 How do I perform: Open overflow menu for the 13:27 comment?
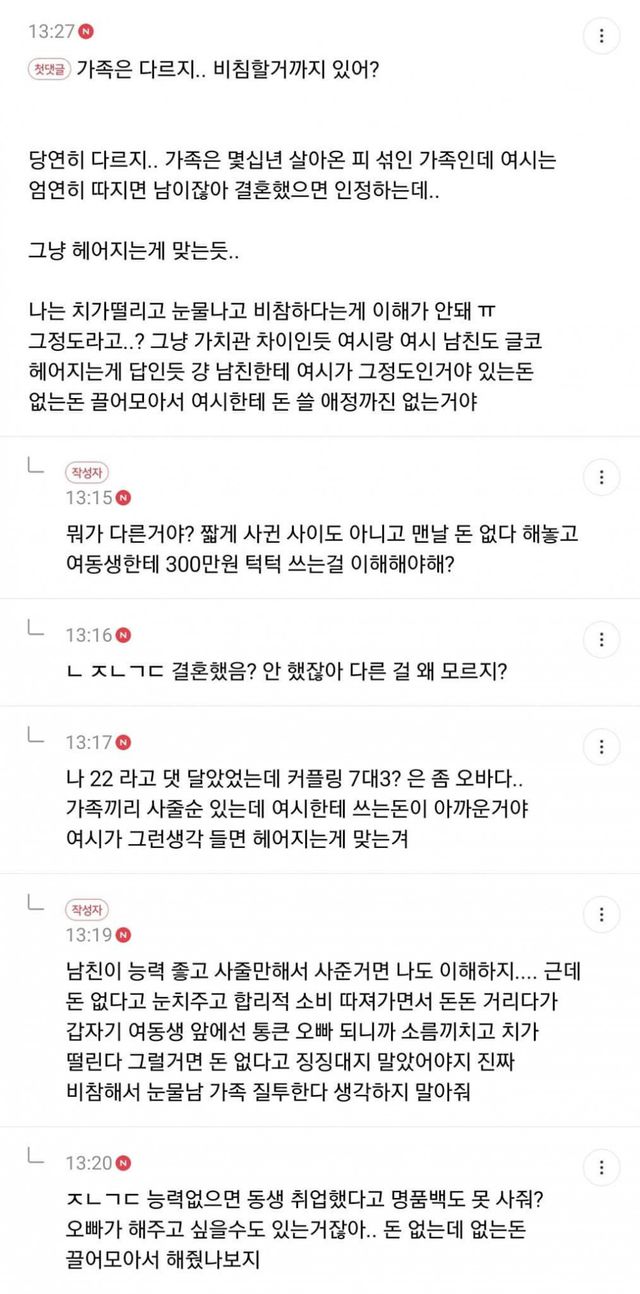point(601,36)
